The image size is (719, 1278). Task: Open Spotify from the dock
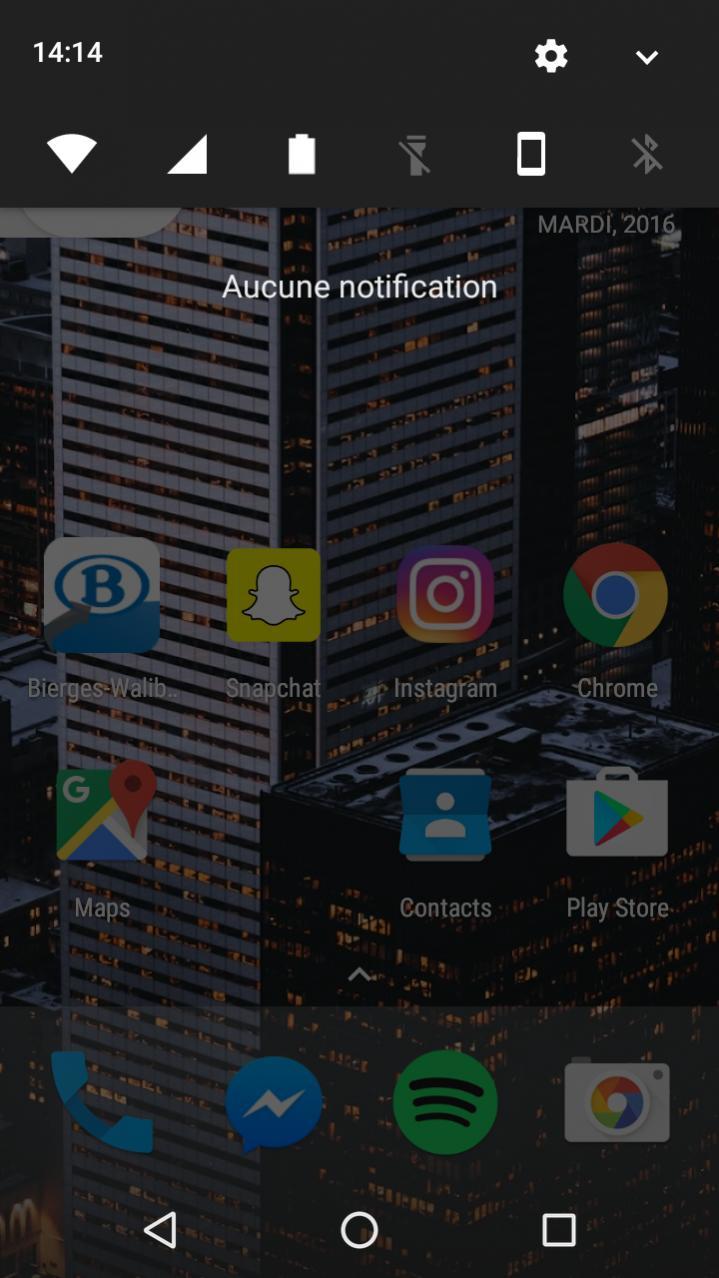click(445, 1102)
